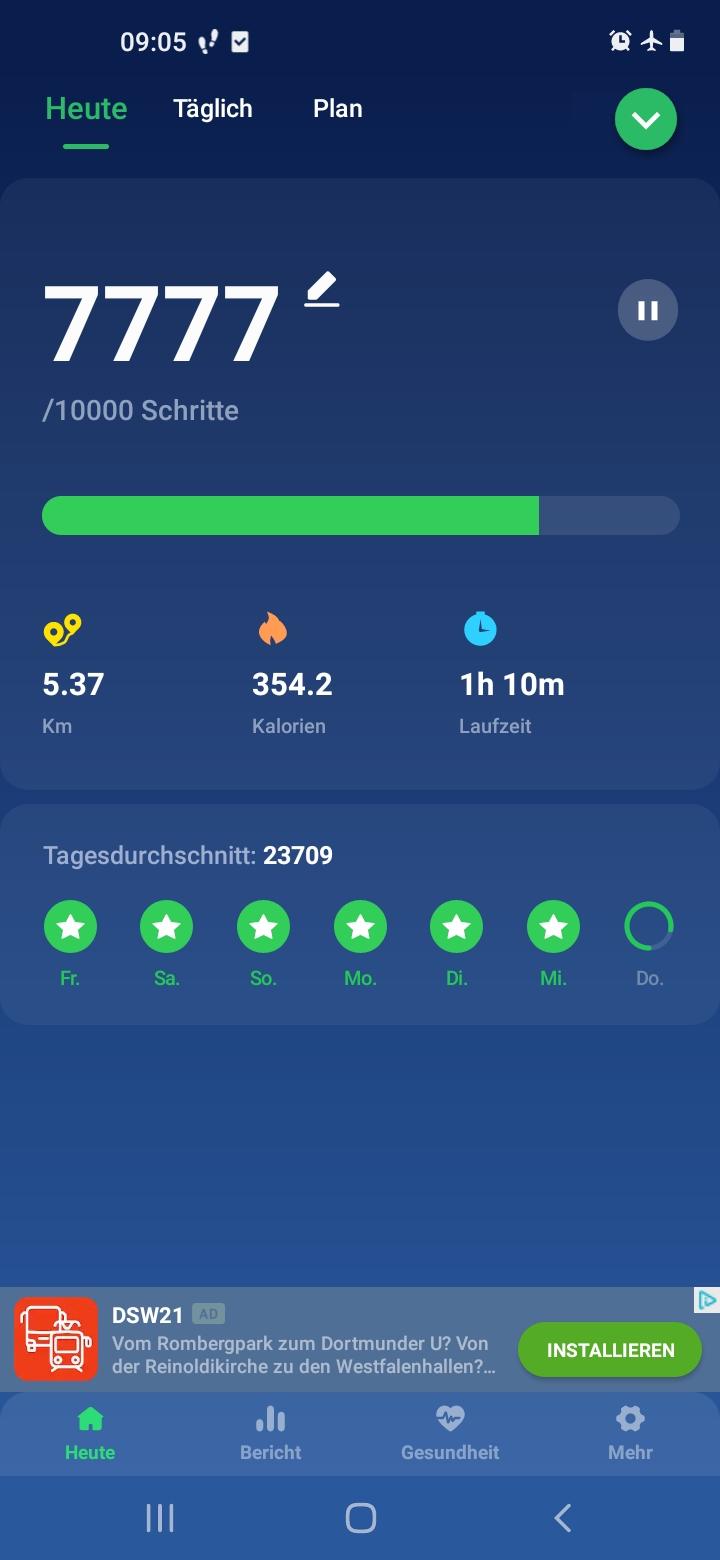720x1560 pixels.
Task: Switch to the Täglich tab
Action: [x=212, y=108]
